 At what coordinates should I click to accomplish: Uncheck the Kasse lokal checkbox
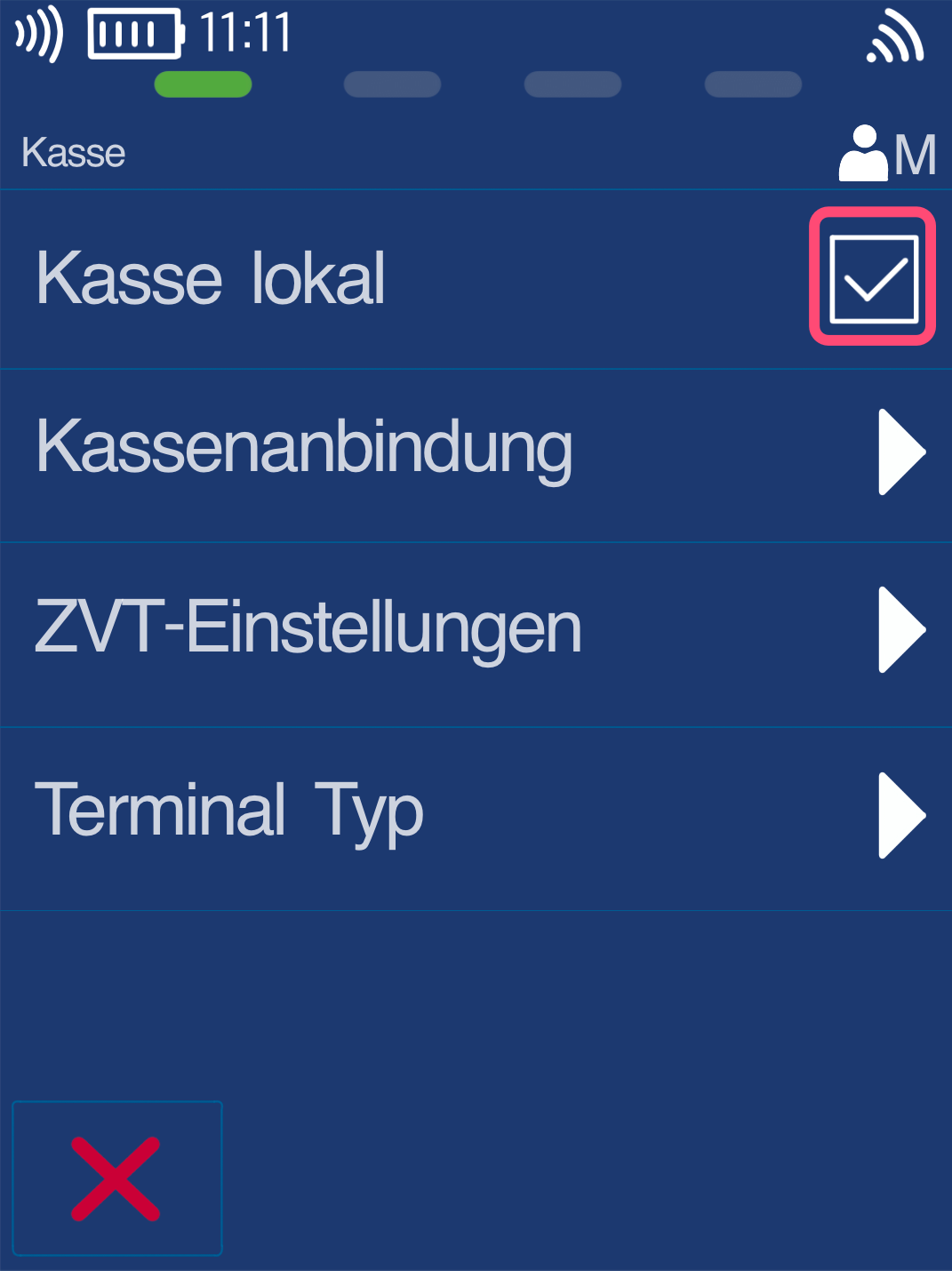(873, 277)
